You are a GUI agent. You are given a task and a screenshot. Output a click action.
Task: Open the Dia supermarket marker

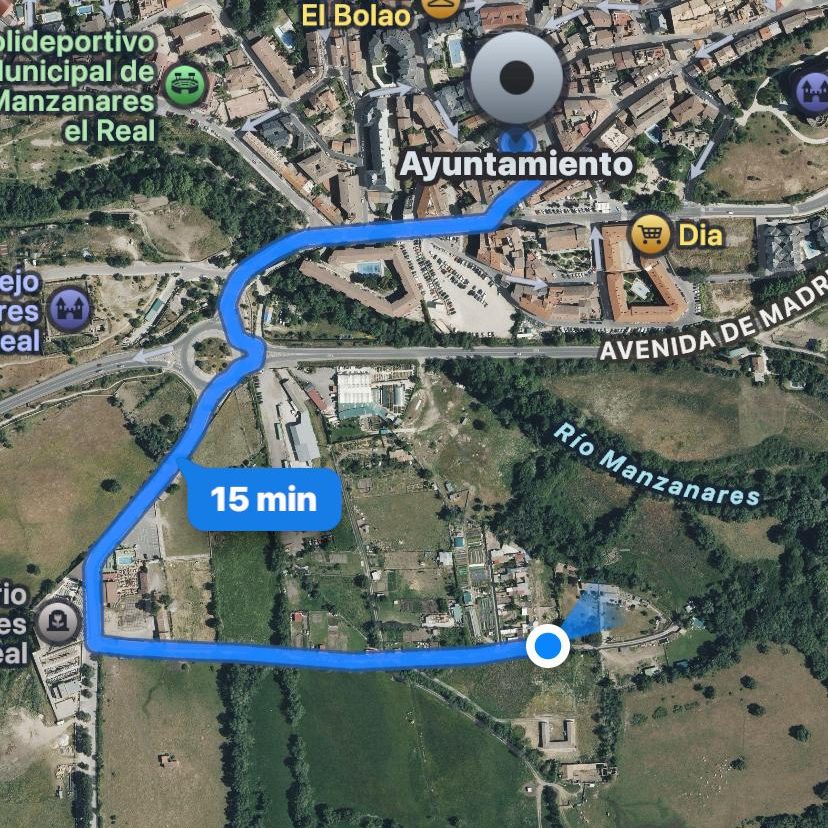651,235
